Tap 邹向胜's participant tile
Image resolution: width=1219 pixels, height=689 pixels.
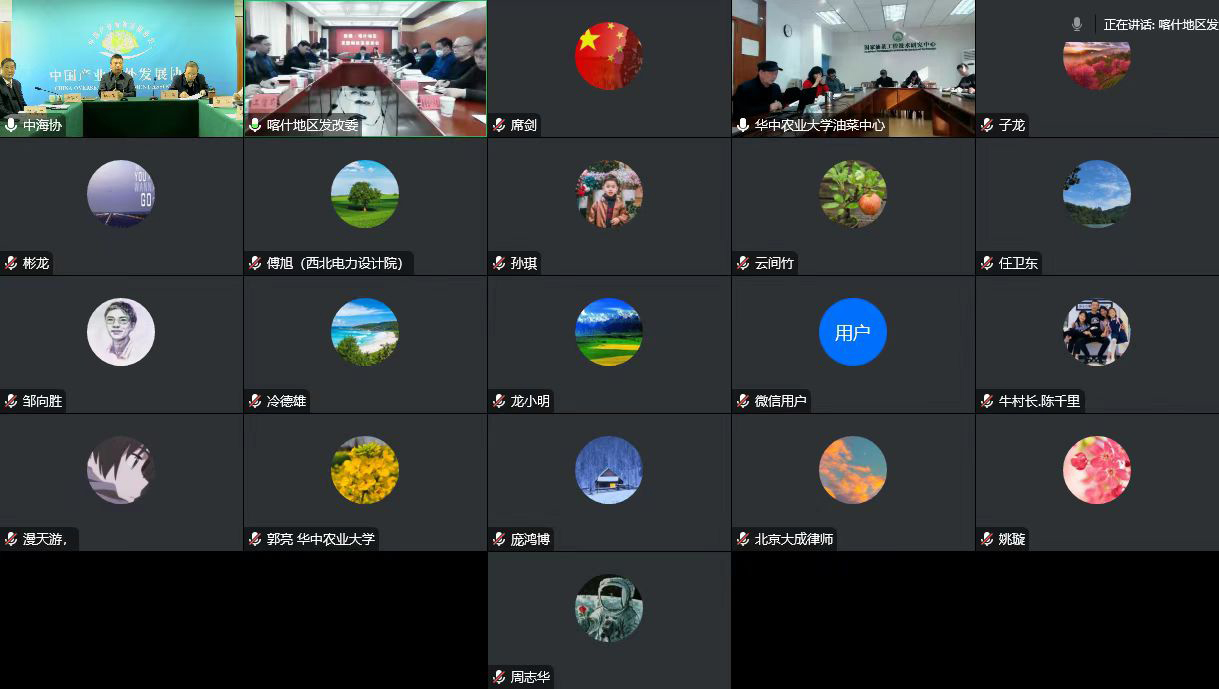(x=121, y=344)
